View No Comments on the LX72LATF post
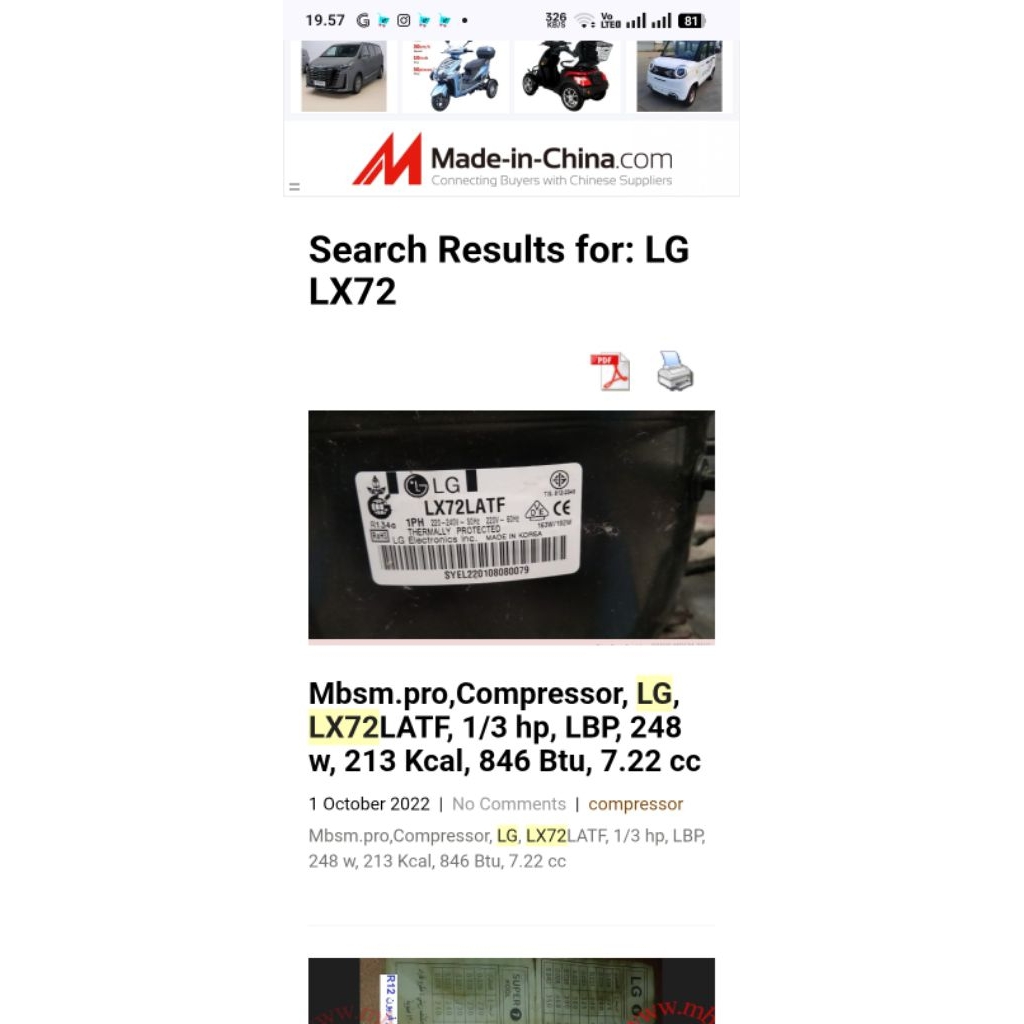The width and height of the screenshot is (1024, 1024). click(x=508, y=804)
